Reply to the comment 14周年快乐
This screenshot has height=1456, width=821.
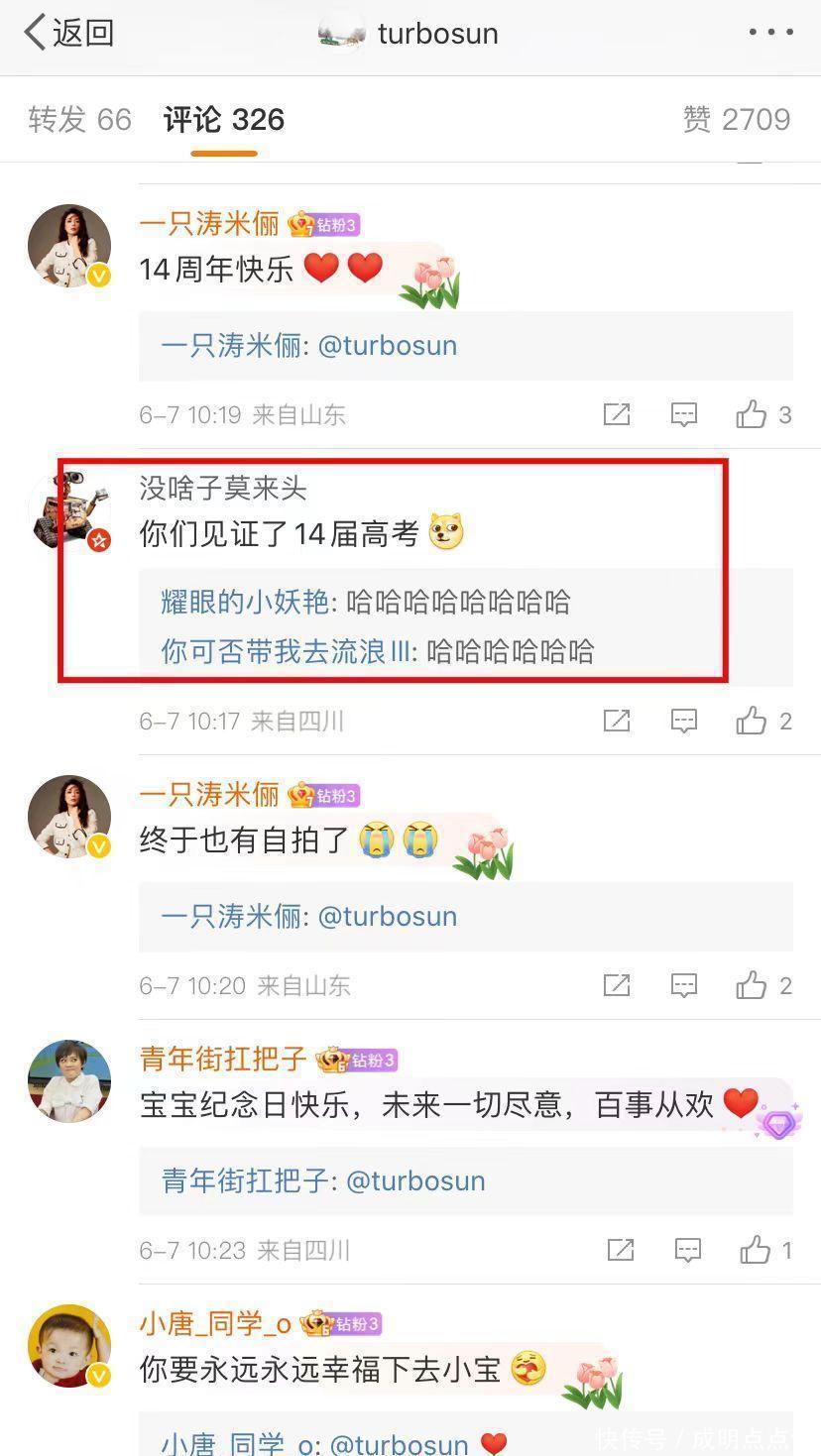click(x=684, y=414)
